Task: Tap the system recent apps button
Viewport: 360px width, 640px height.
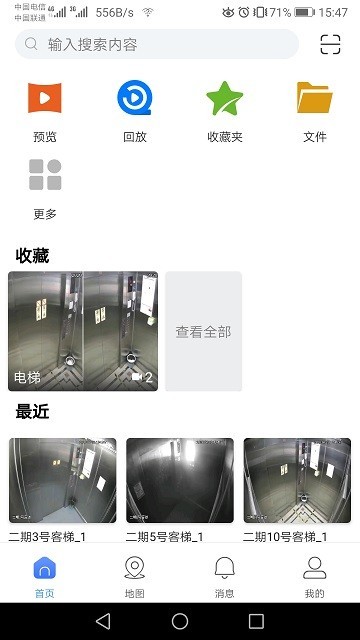Action: (256, 621)
